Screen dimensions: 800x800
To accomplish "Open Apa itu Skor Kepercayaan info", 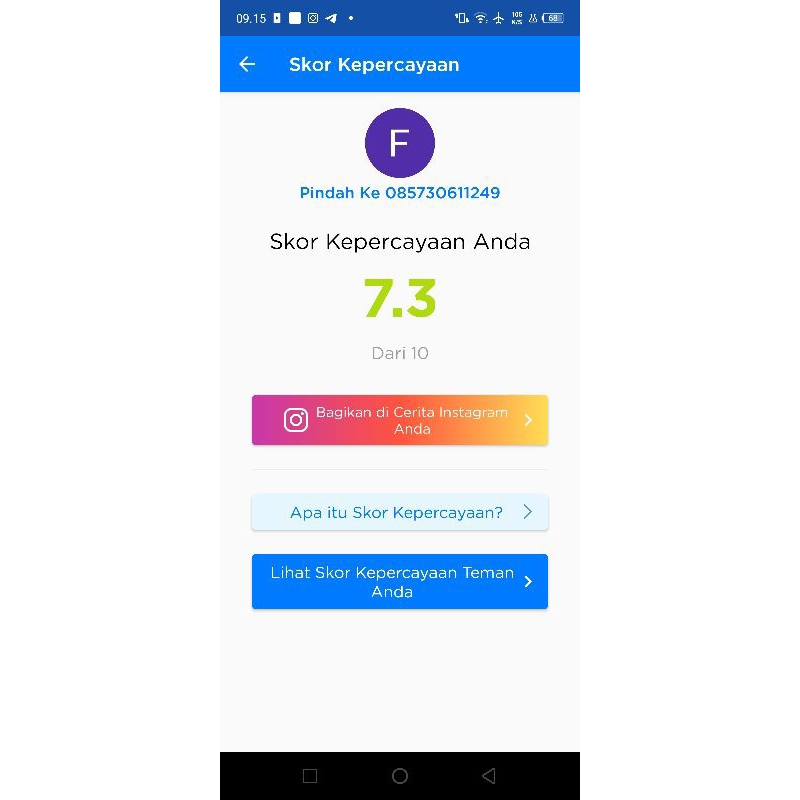I will click(x=399, y=512).
